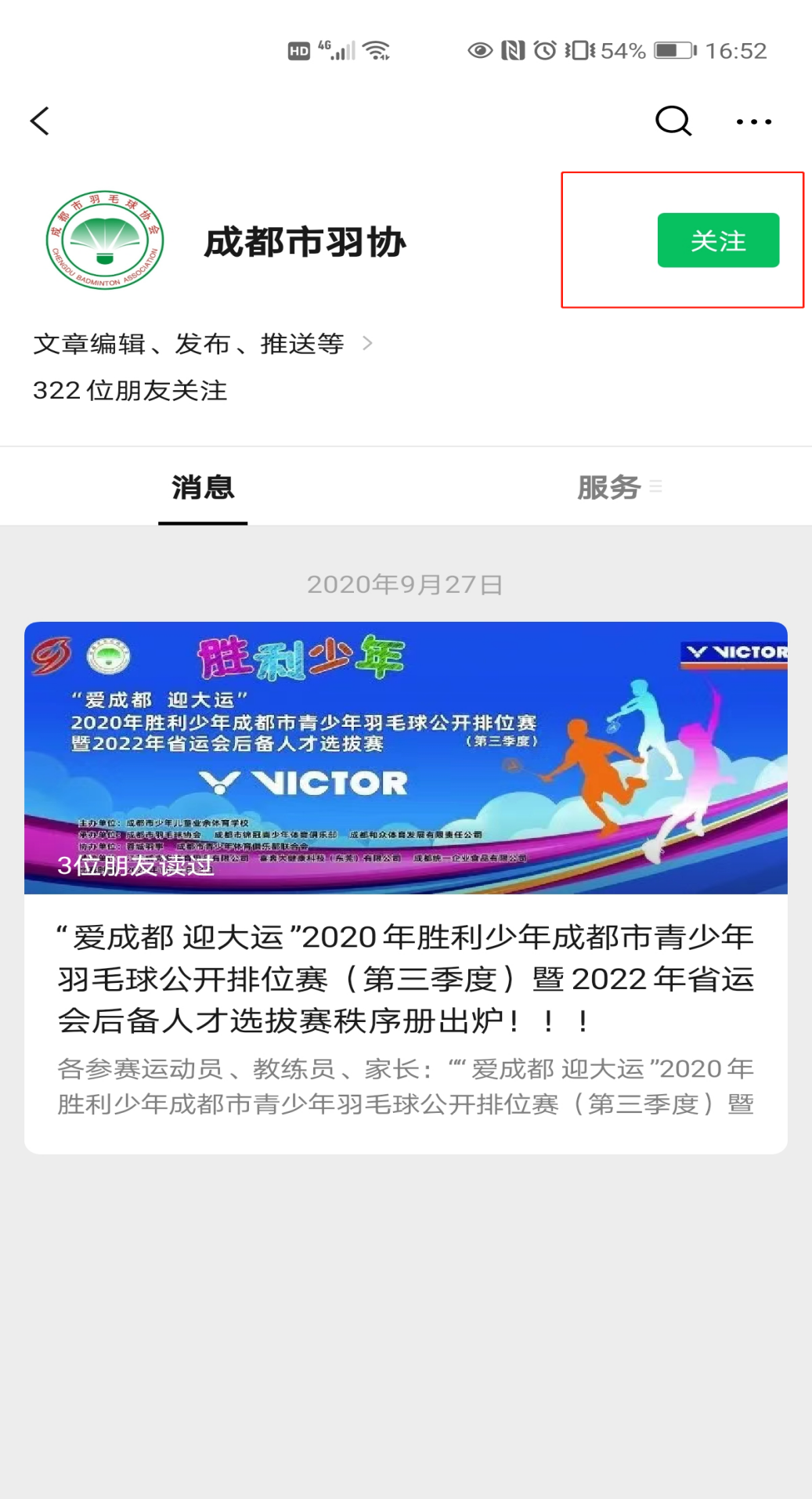Open the three-dot overflow menu
The image size is (812, 1499).
(x=753, y=121)
